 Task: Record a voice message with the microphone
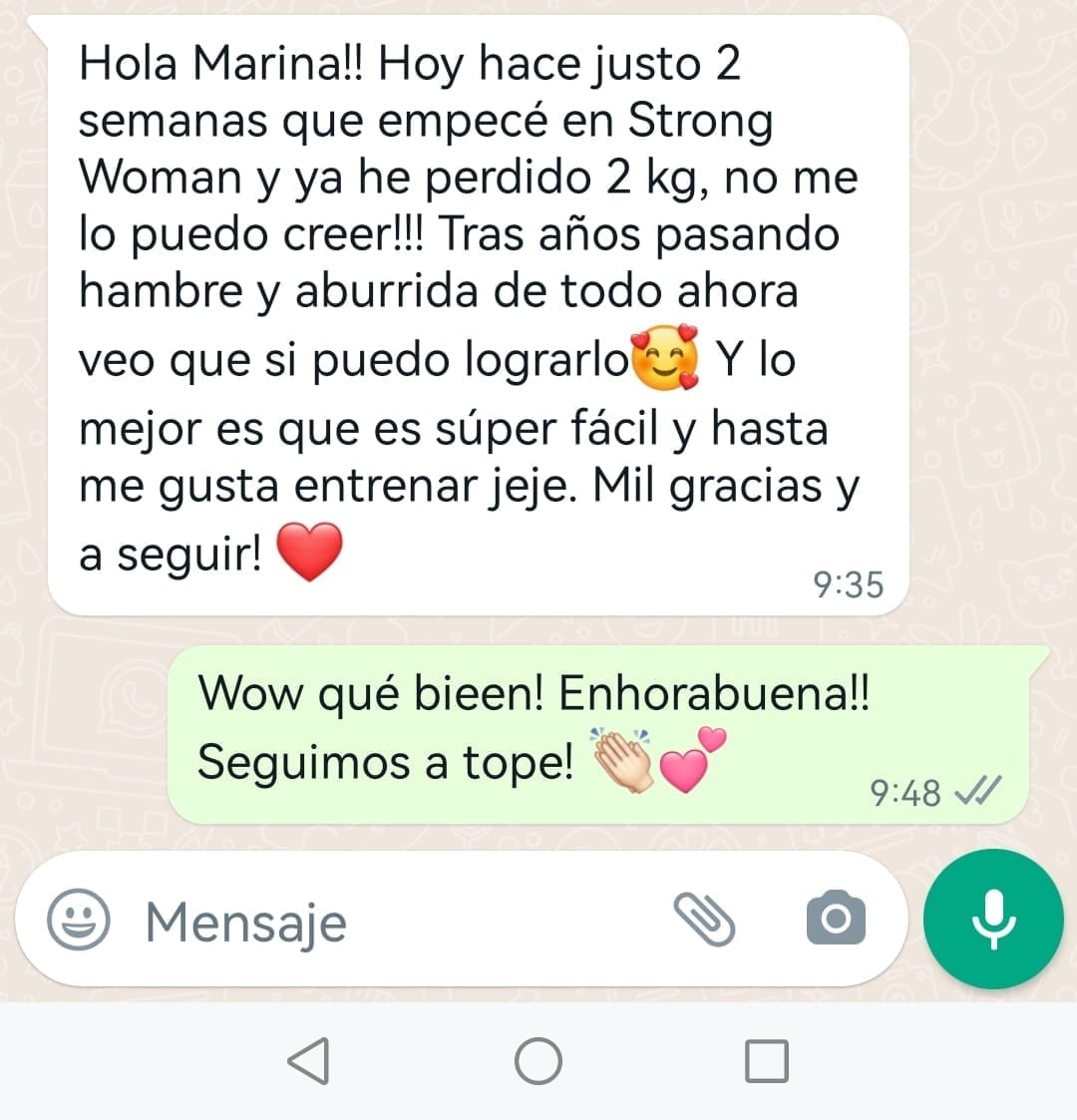click(x=993, y=919)
